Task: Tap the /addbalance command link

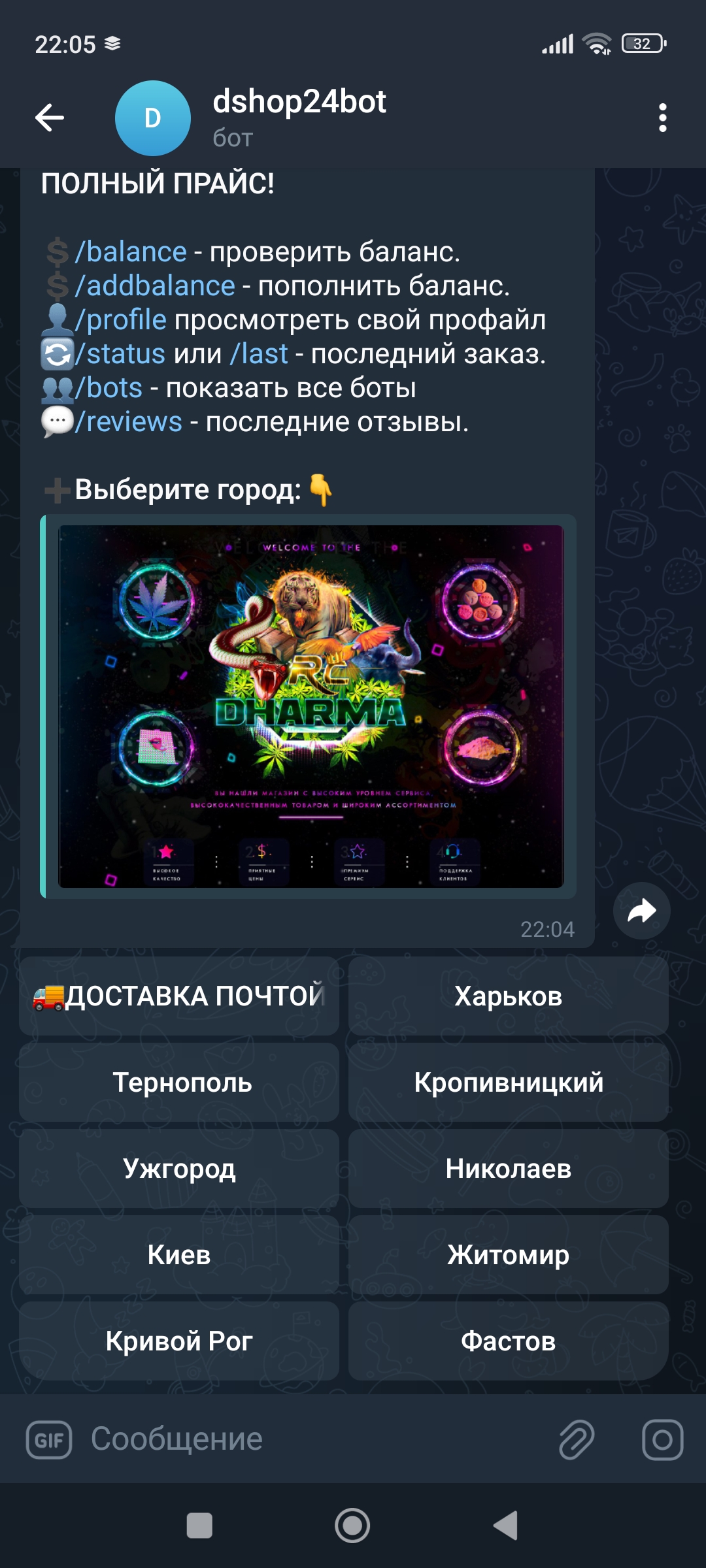Action: pos(155,286)
